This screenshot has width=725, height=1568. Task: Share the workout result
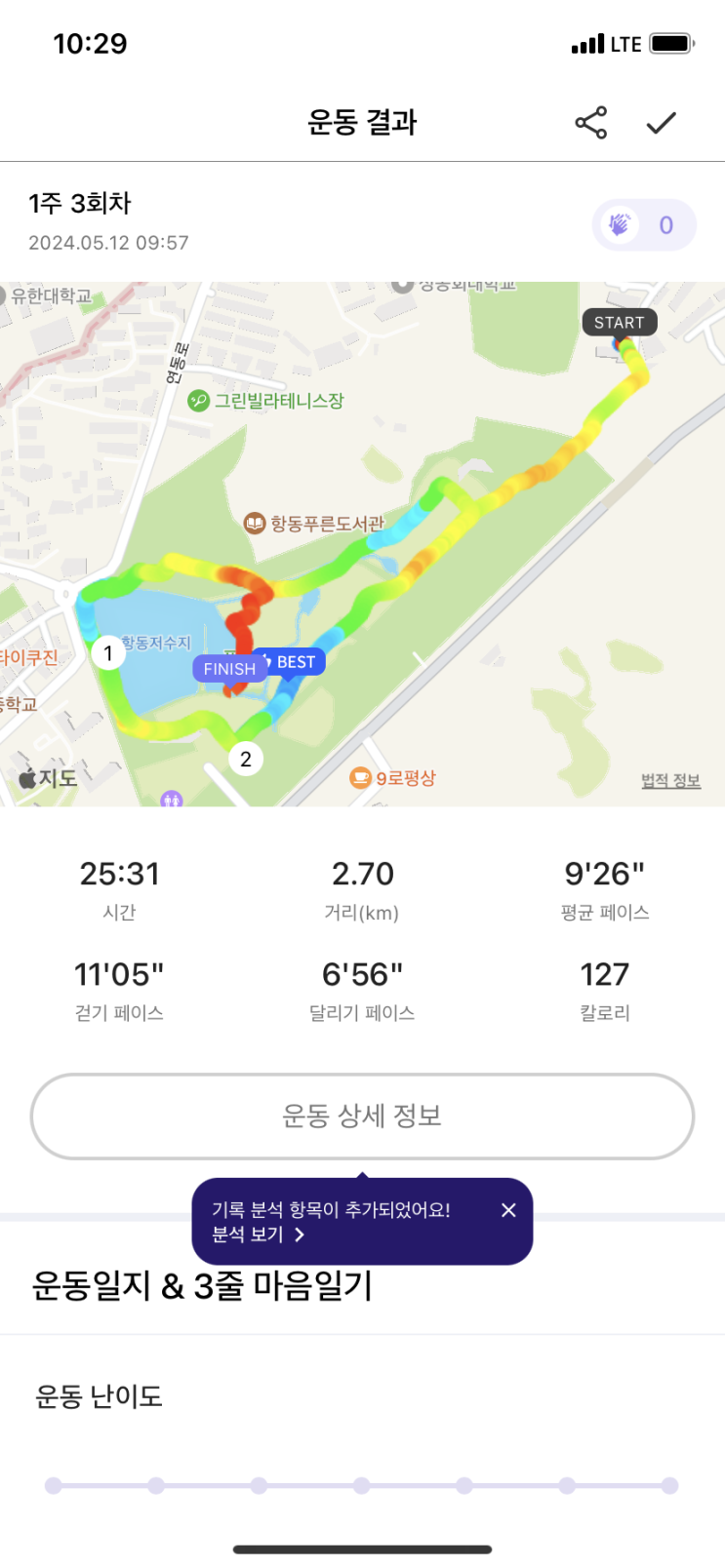pos(590,123)
